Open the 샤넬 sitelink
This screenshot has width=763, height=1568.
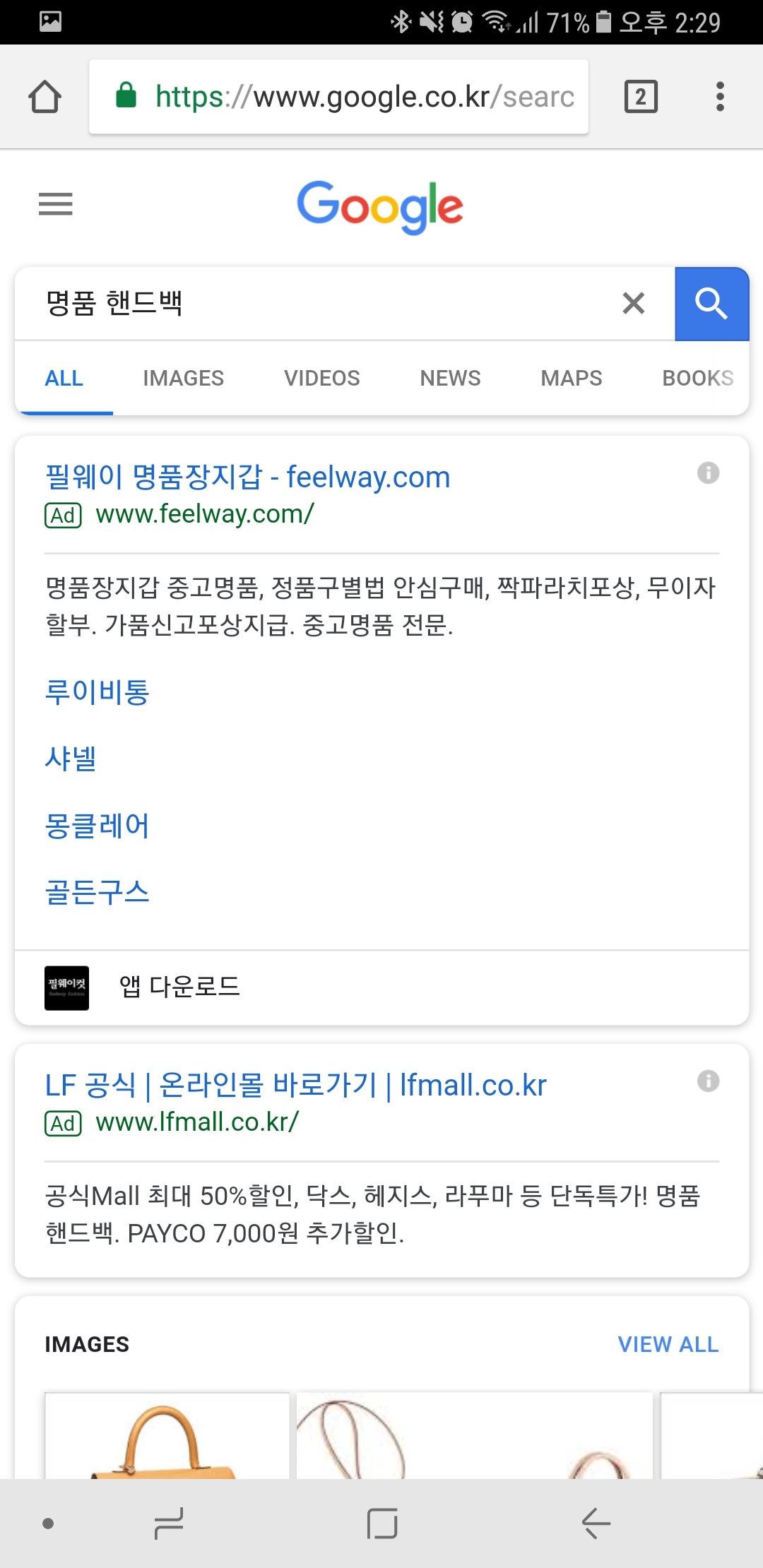pyautogui.click(x=70, y=759)
